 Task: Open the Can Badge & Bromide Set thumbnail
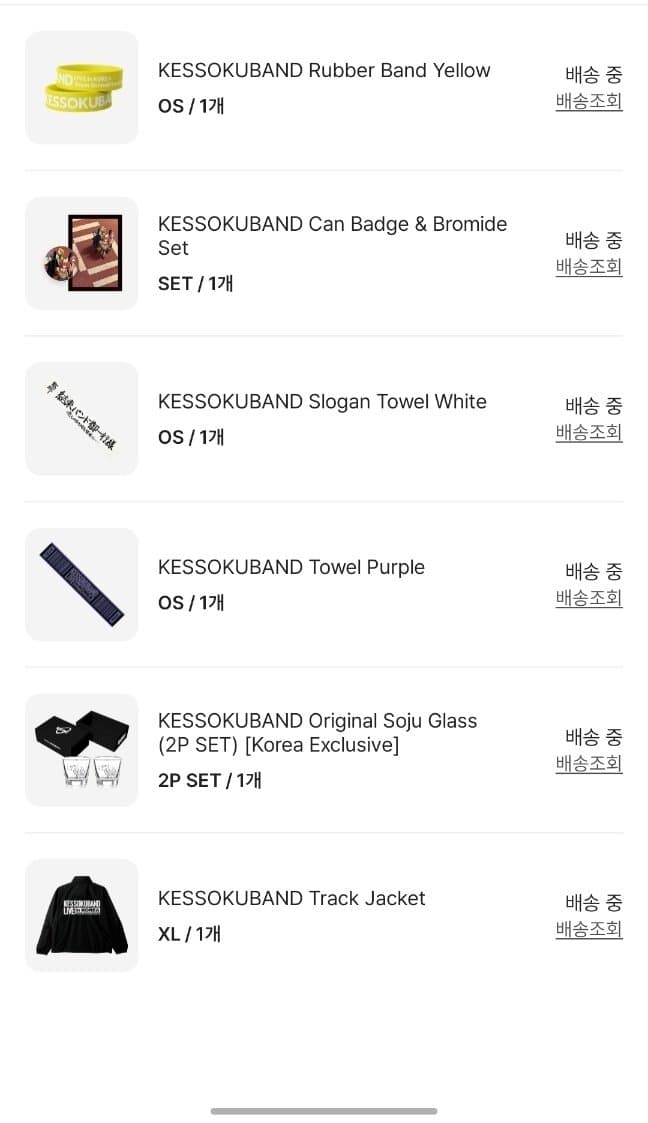pos(81,253)
